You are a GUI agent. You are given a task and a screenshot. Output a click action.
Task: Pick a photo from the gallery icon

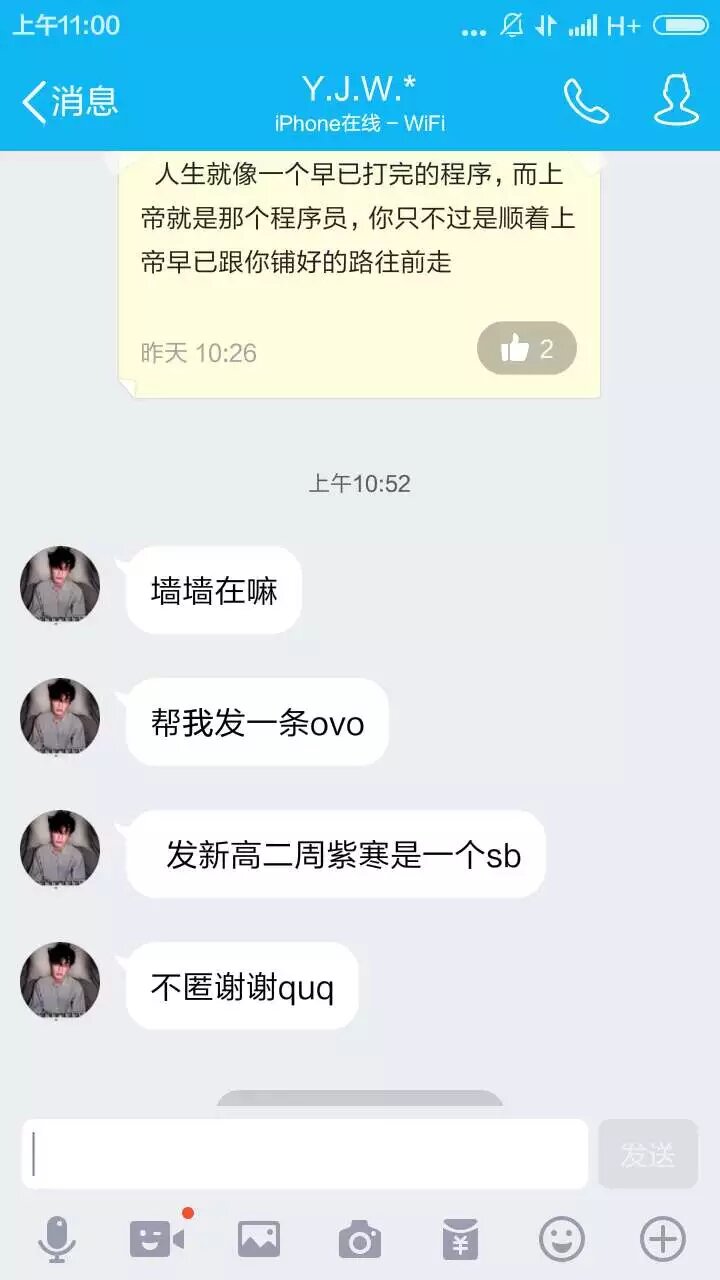tap(258, 1240)
